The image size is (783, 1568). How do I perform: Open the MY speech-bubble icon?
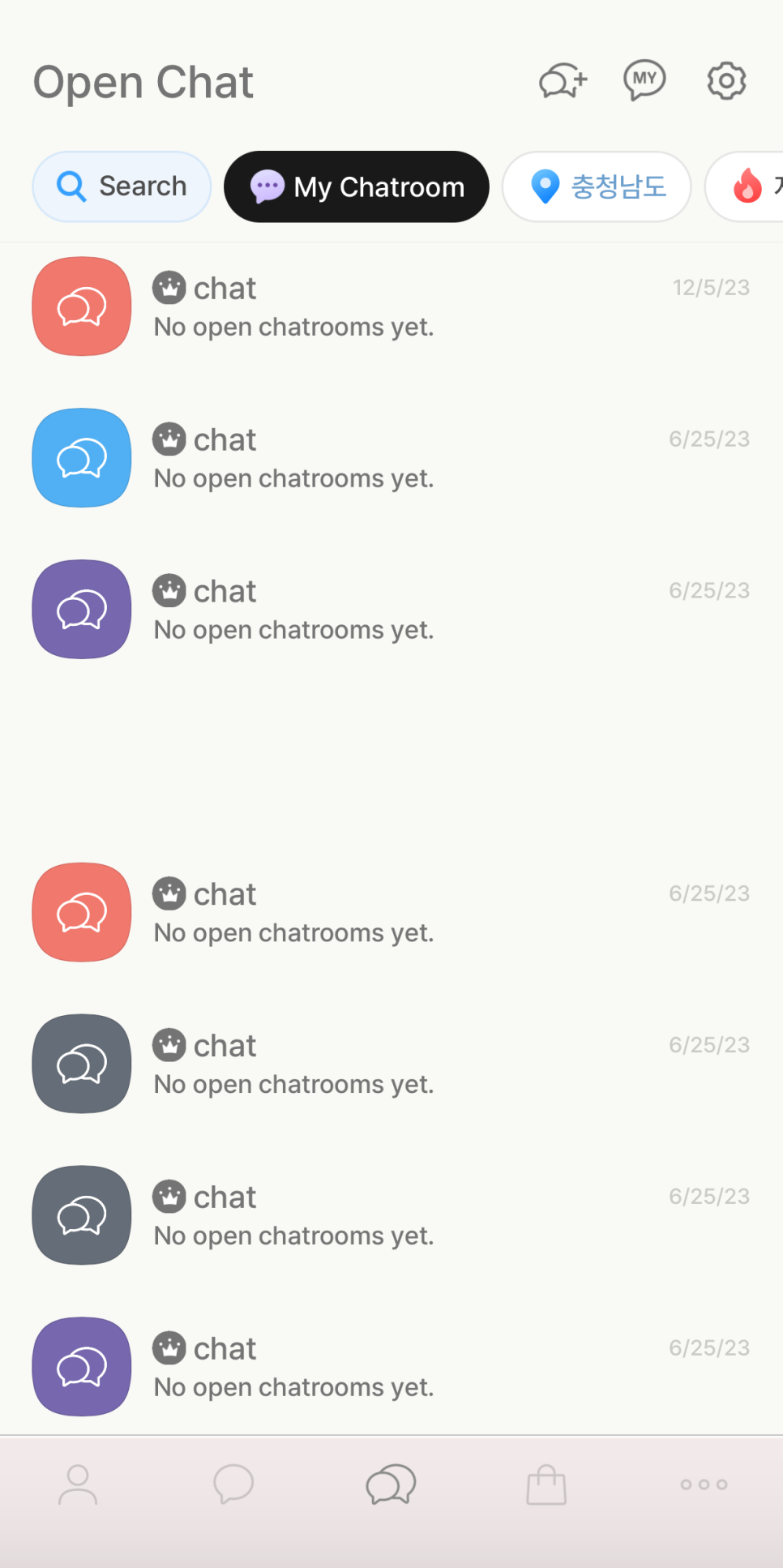(x=644, y=80)
